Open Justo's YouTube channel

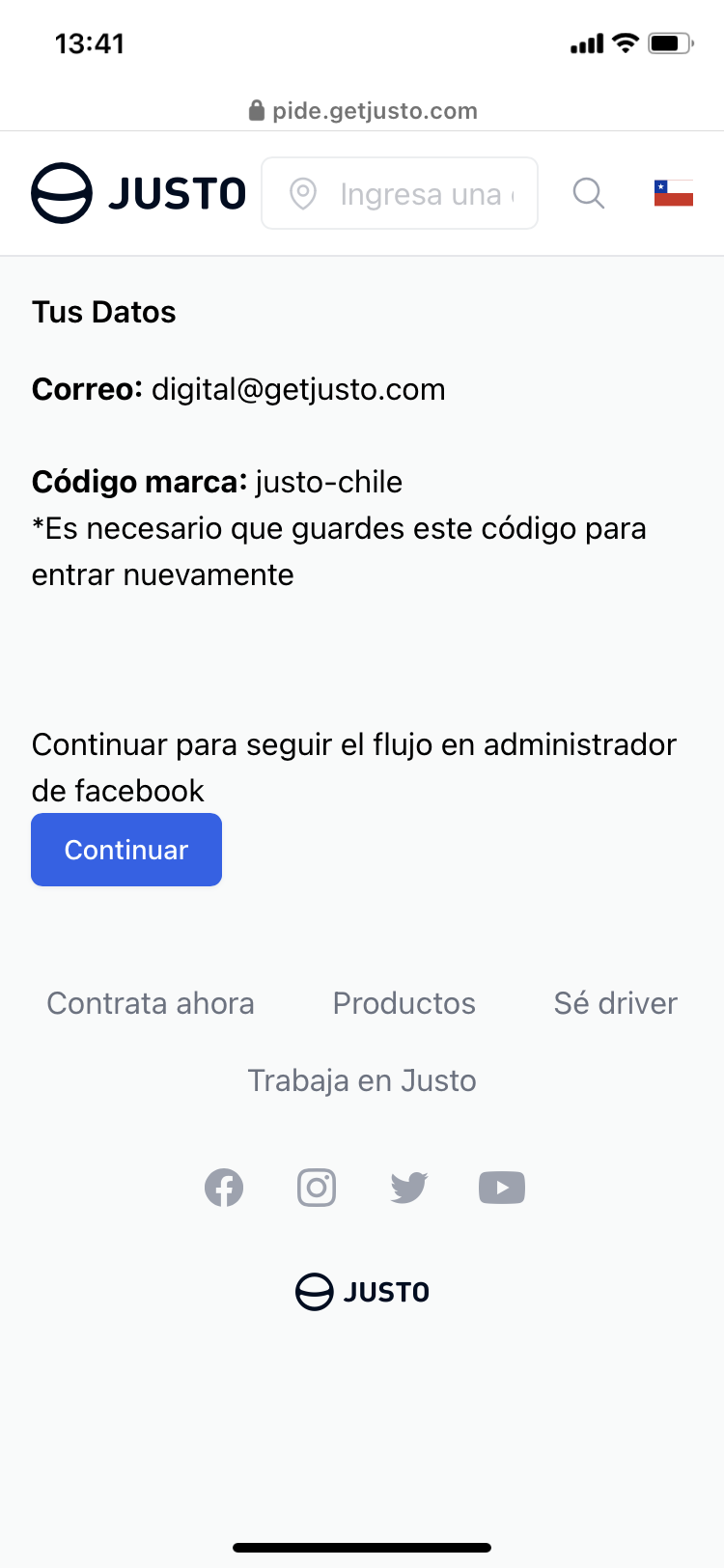click(x=502, y=1188)
